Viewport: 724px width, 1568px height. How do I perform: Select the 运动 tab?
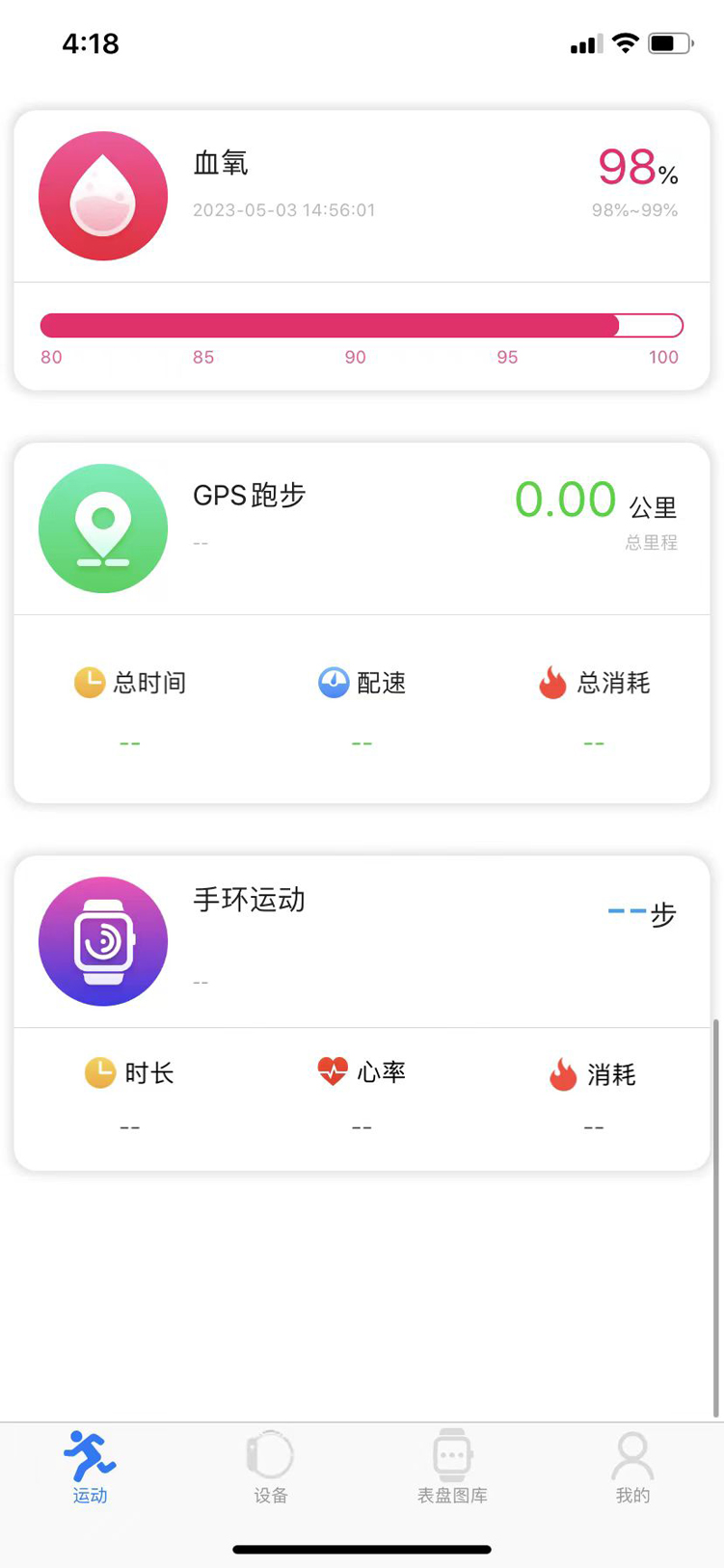(91, 1467)
